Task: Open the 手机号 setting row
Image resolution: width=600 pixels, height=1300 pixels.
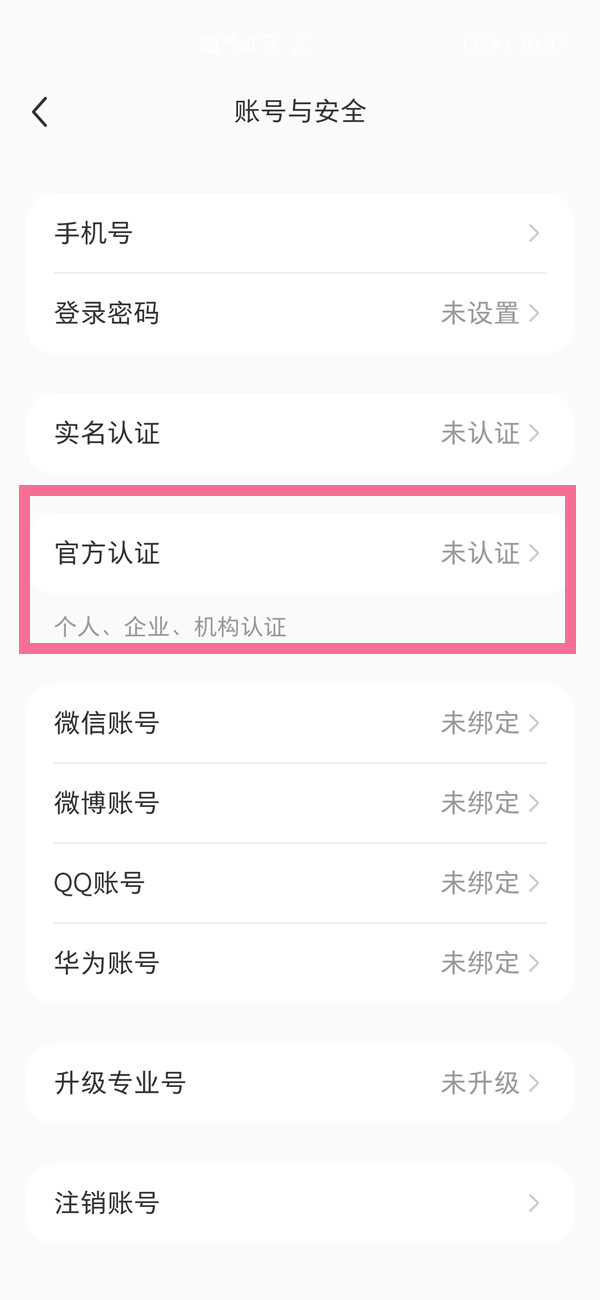Action: [300, 234]
